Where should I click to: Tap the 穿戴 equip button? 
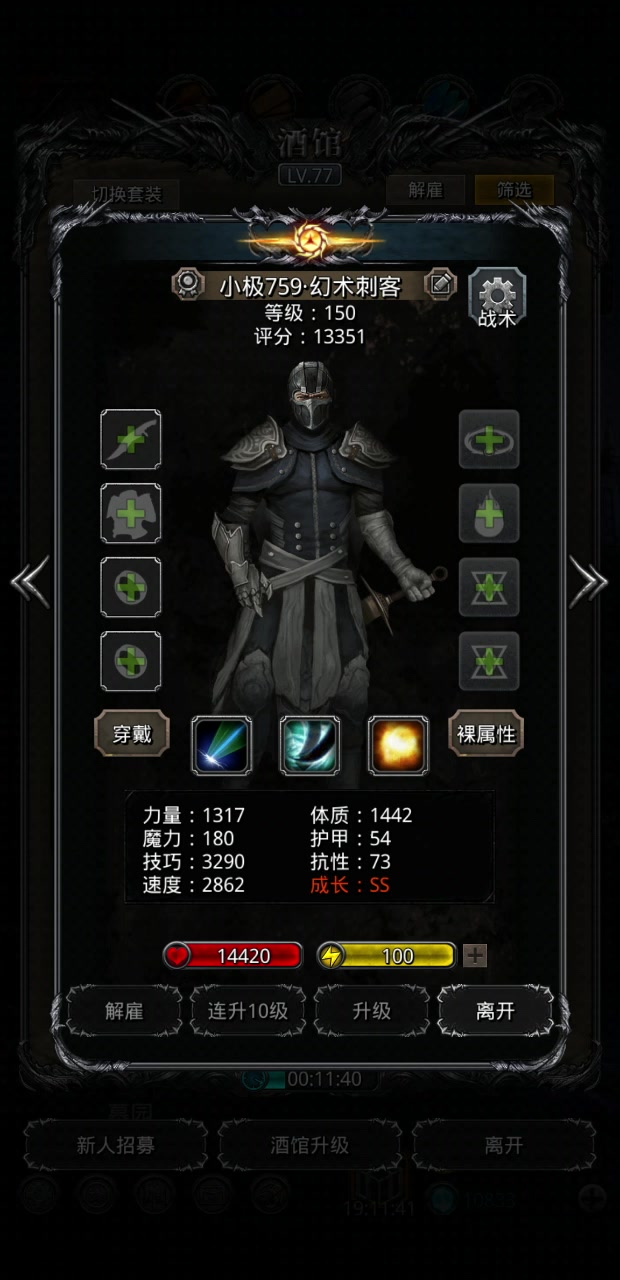click(x=131, y=733)
